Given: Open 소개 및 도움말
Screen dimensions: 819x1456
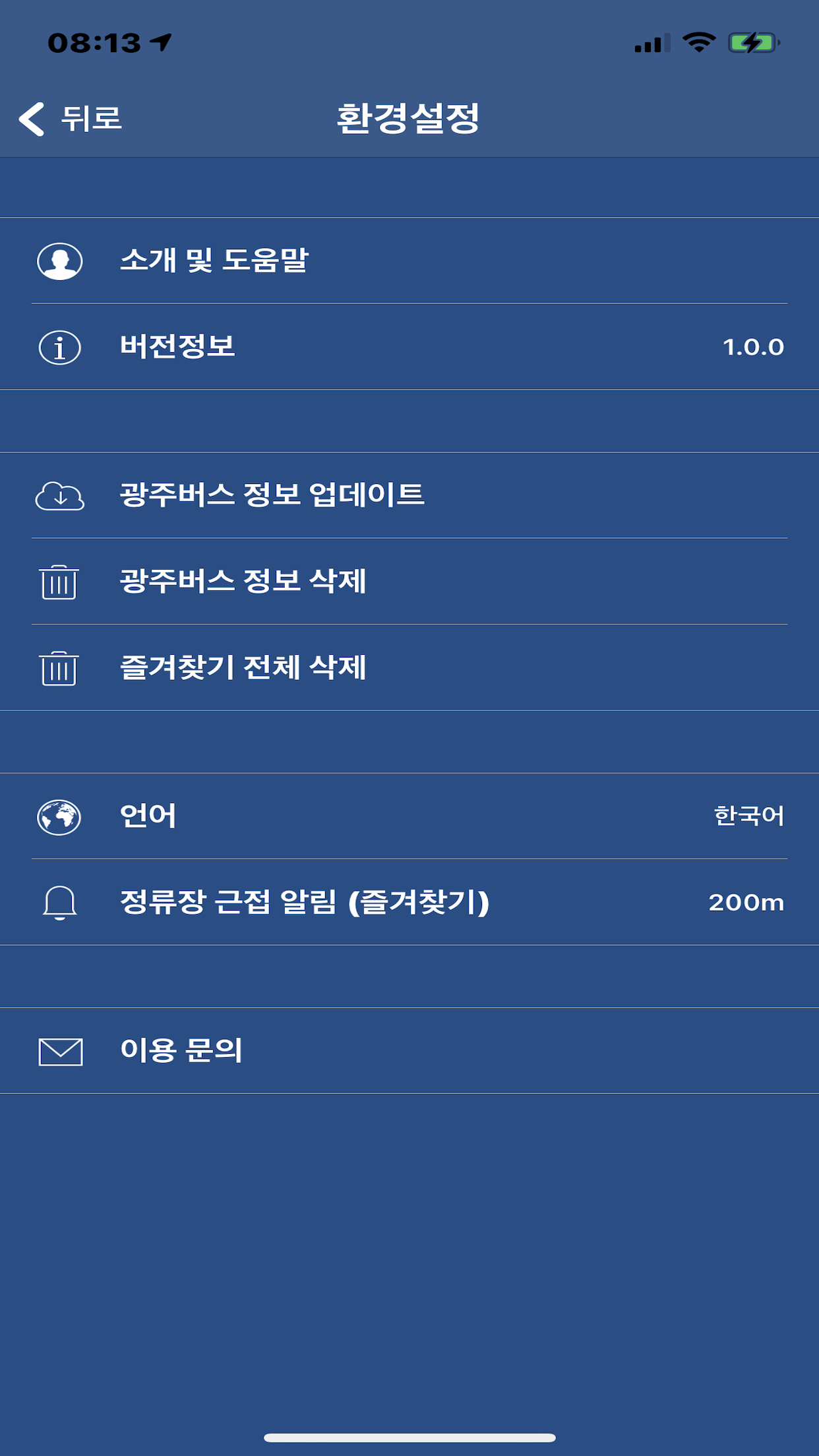Looking at the screenshot, I should click(409, 260).
